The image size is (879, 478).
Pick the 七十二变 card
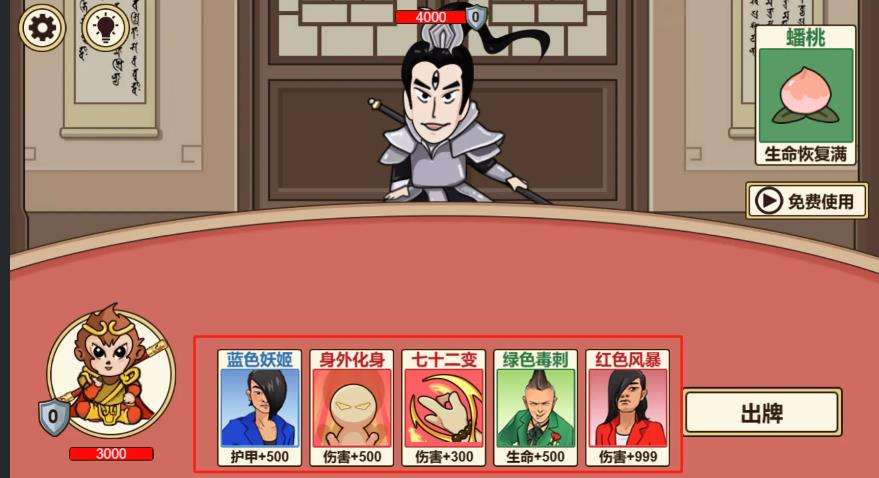(443, 407)
